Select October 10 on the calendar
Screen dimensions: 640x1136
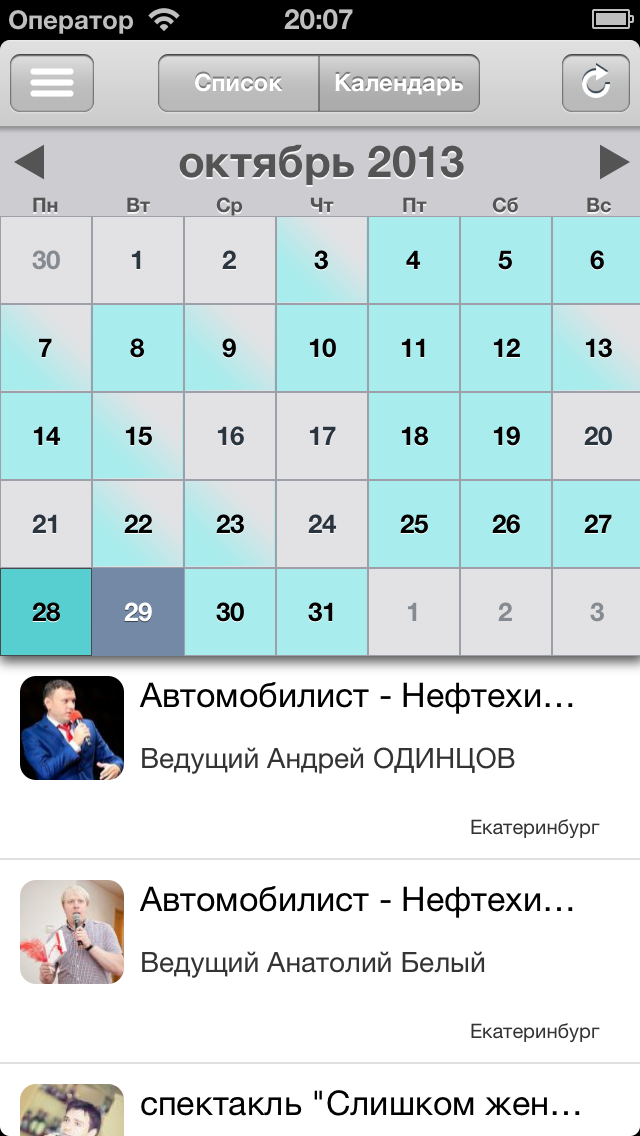point(322,348)
